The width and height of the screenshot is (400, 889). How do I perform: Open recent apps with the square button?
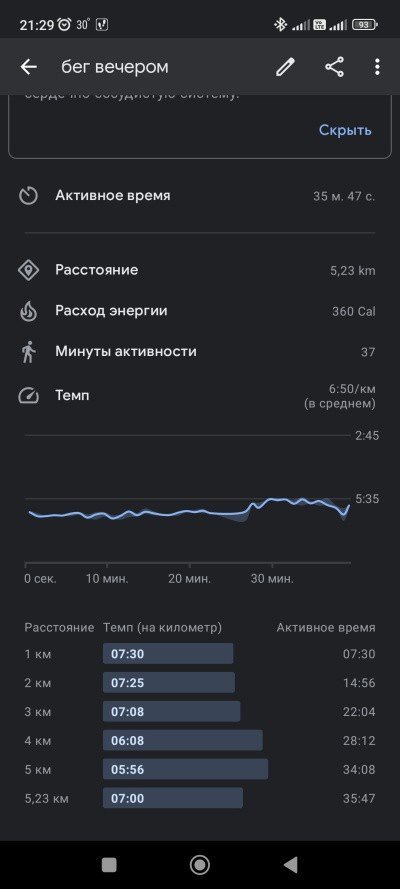click(109, 865)
